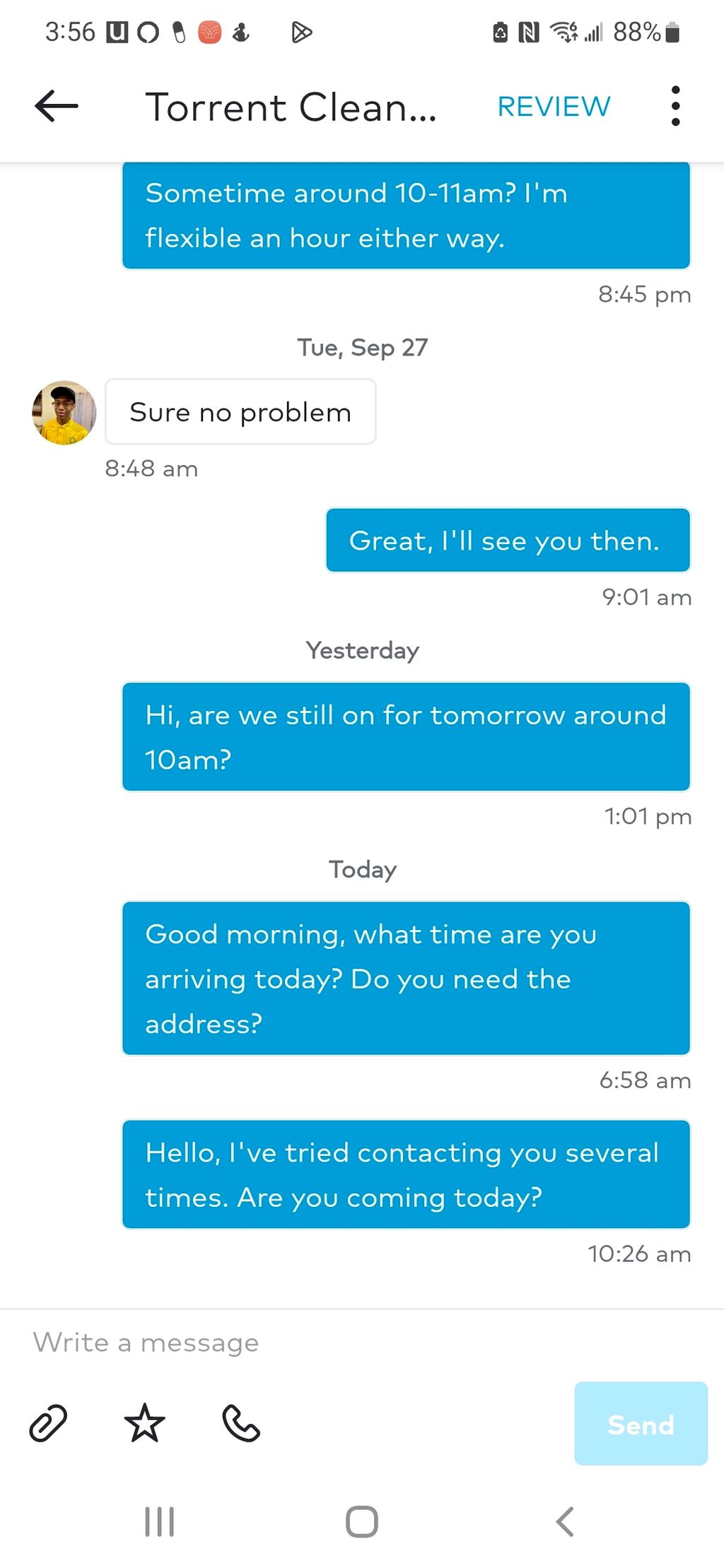Go to the home screen

pos(362,1521)
